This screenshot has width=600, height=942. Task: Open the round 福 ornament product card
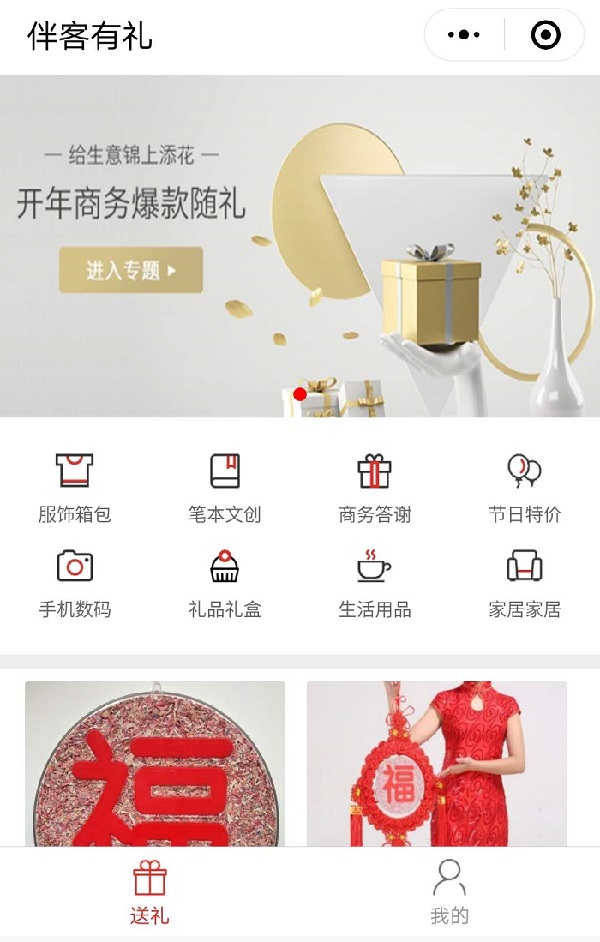click(155, 765)
